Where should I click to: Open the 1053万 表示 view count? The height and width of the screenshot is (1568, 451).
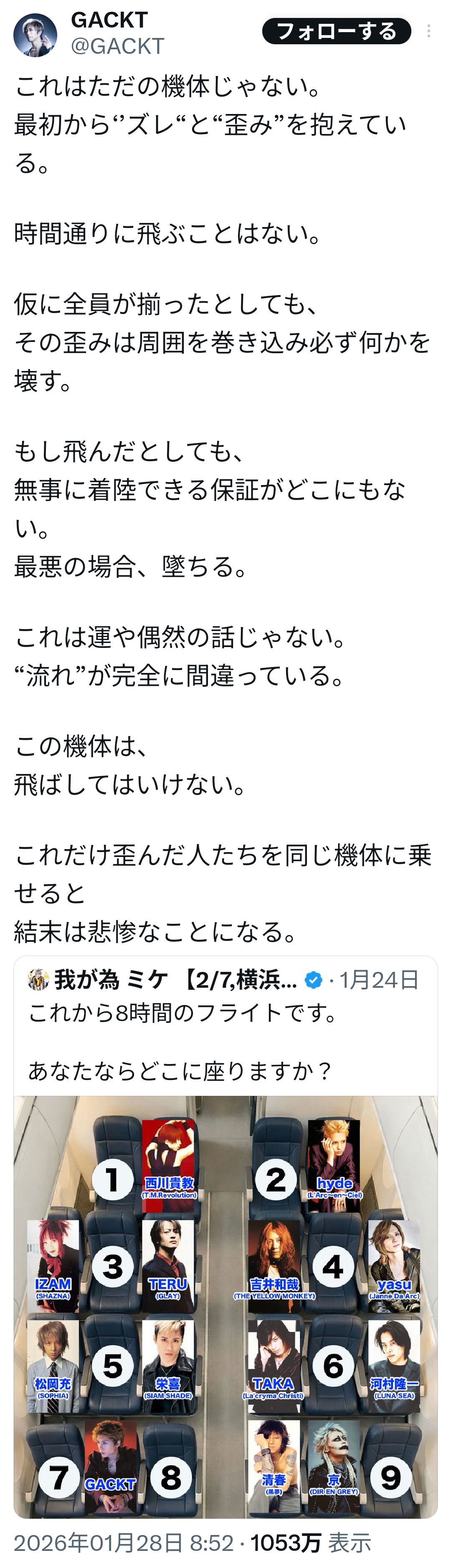[310, 1543]
